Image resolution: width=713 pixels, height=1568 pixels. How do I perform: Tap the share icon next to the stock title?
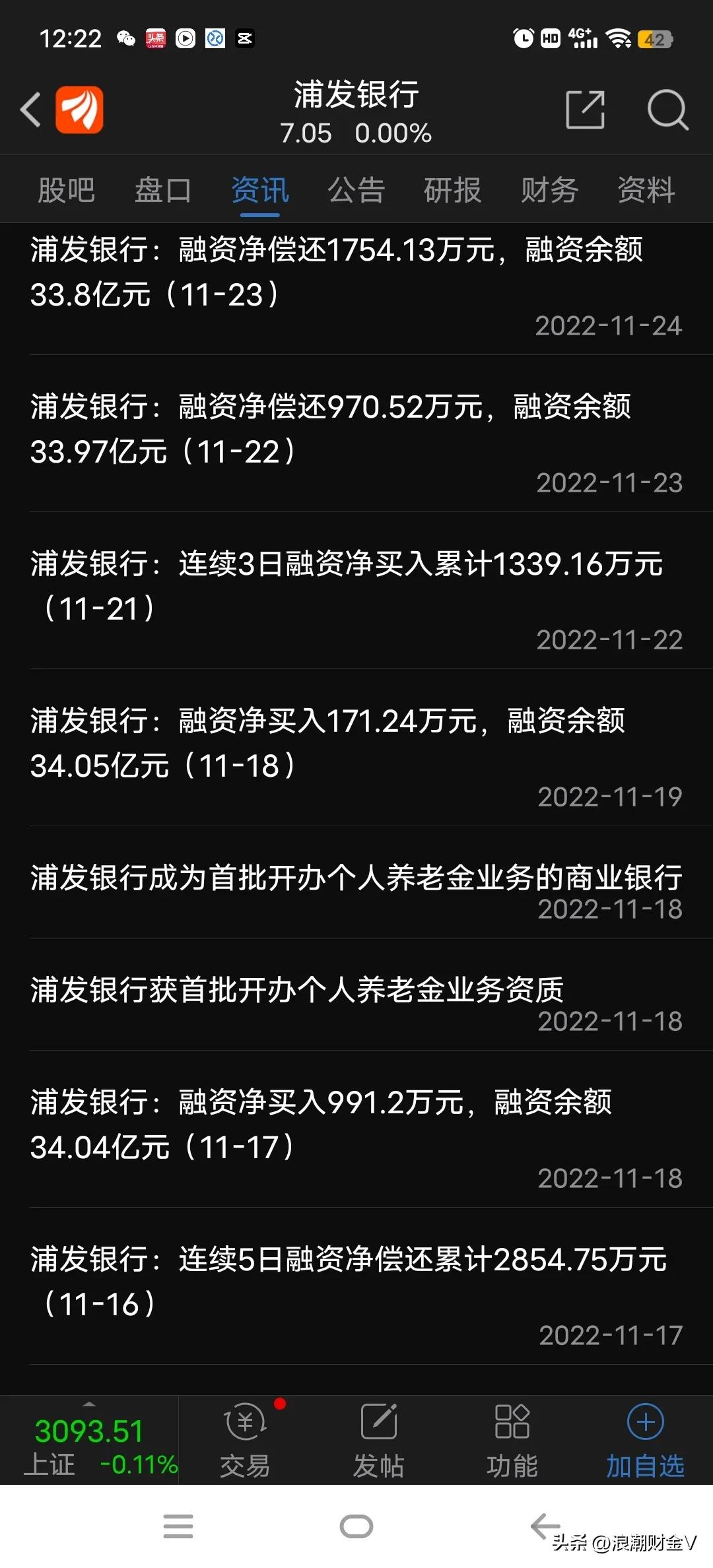(586, 109)
